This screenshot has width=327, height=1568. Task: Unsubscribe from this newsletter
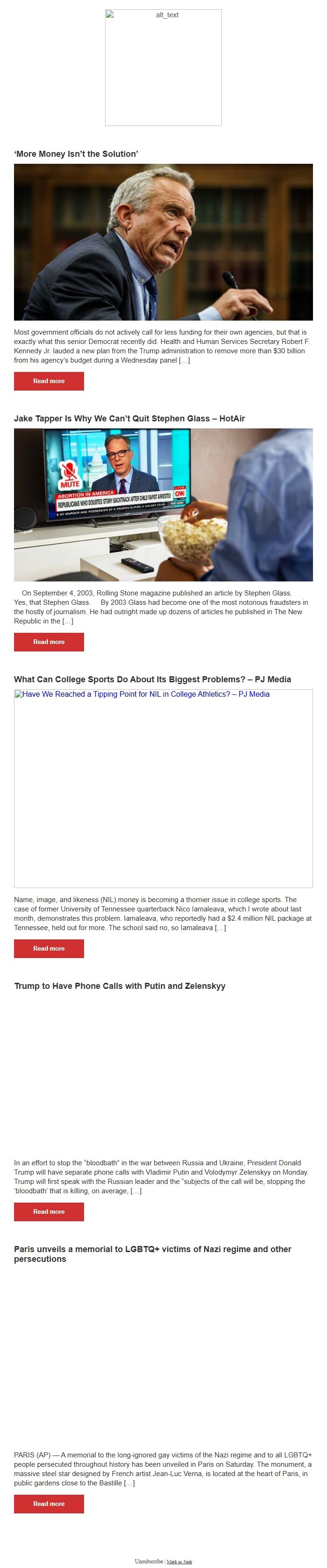pyautogui.click(x=149, y=1561)
